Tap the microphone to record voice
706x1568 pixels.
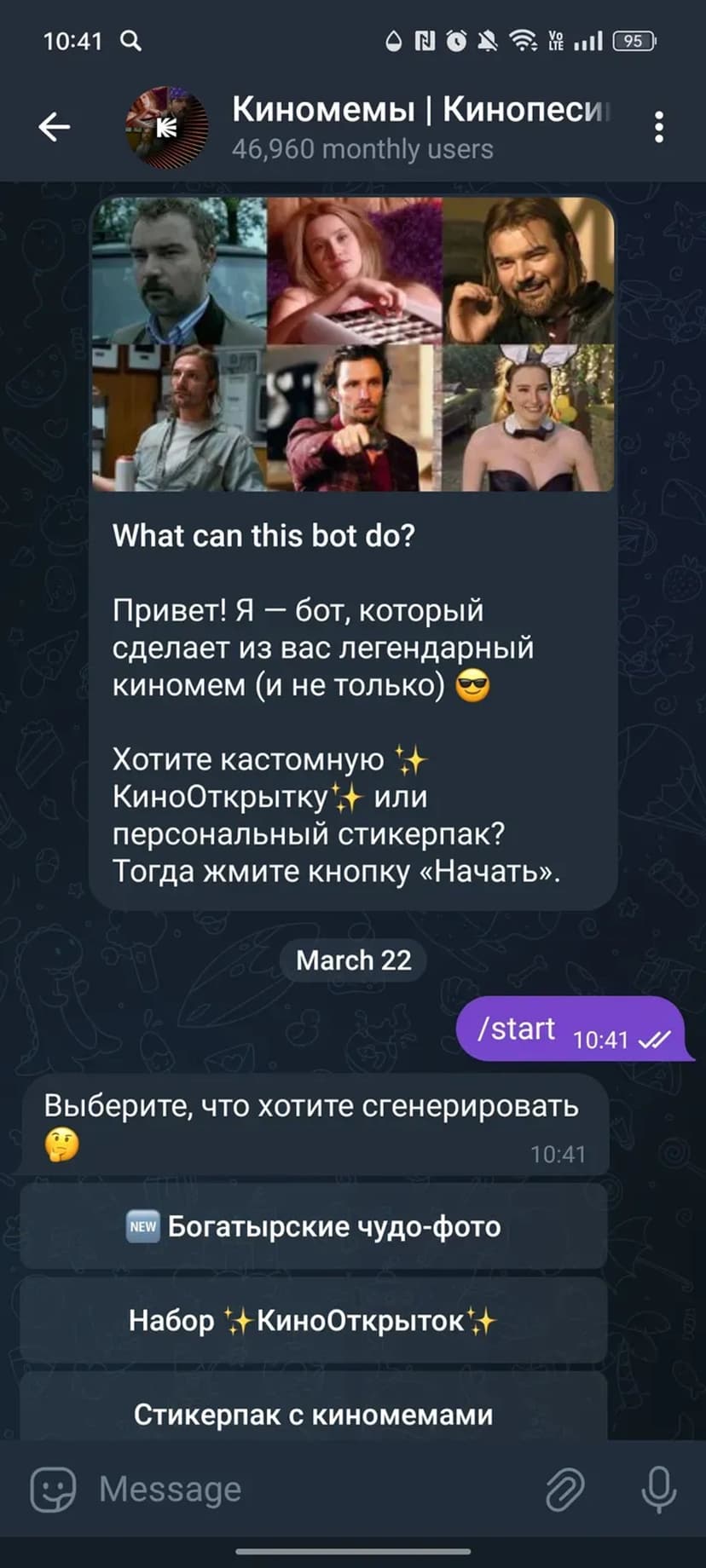(658, 1489)
